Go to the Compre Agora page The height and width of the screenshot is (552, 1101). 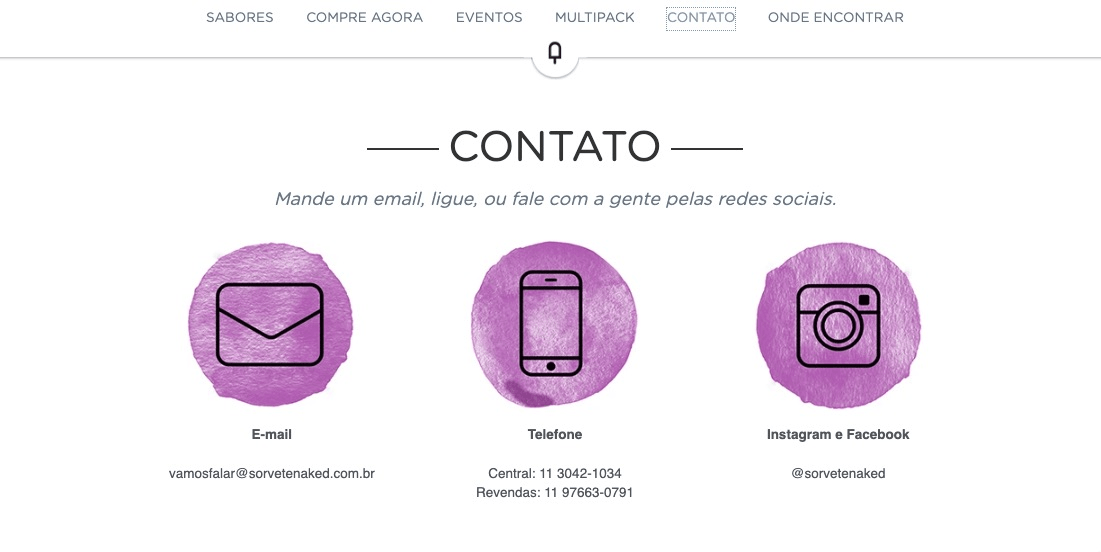click(364, 17)
